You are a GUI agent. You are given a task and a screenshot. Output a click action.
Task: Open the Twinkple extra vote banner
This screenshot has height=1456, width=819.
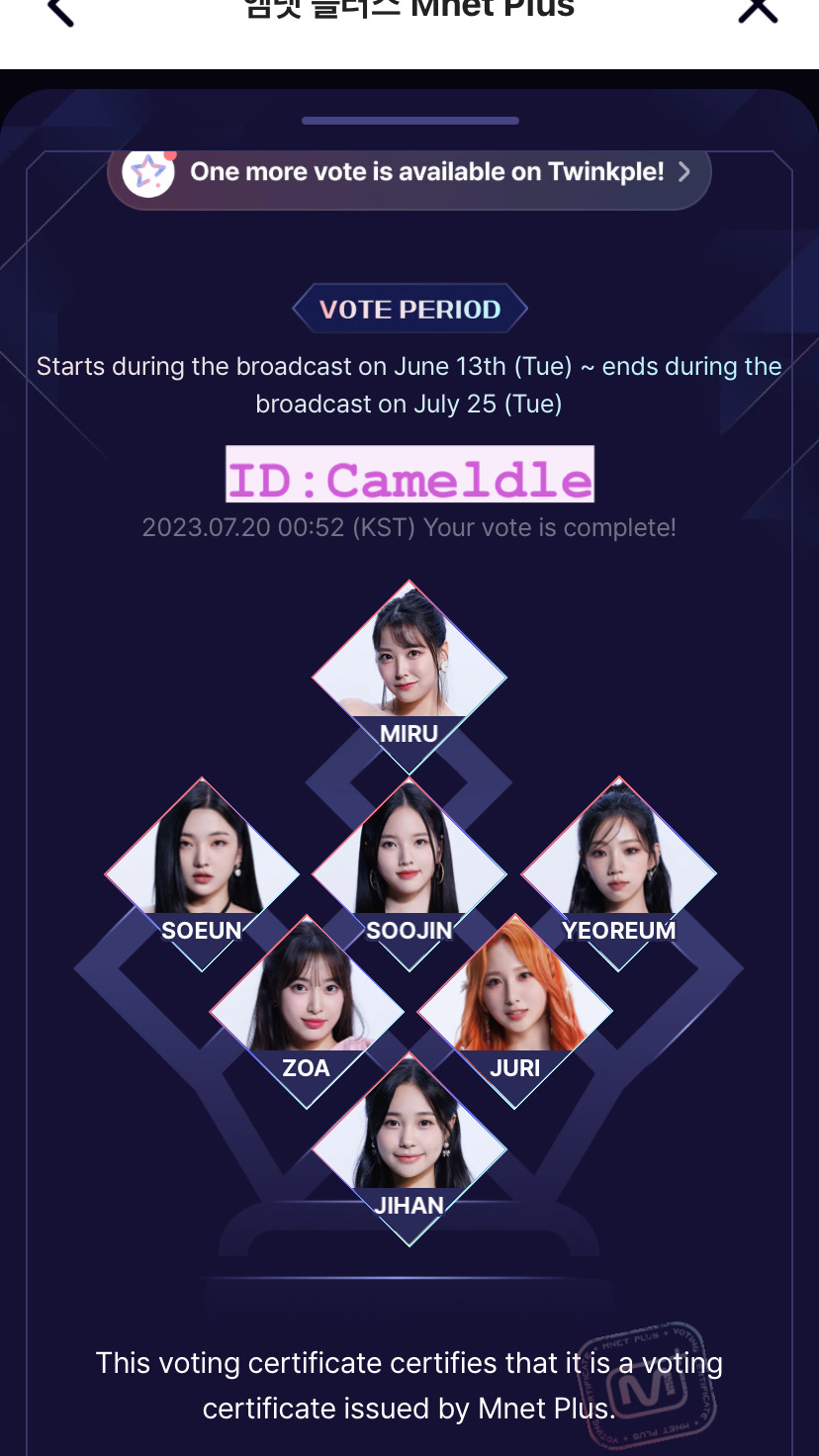pos(409,173)
